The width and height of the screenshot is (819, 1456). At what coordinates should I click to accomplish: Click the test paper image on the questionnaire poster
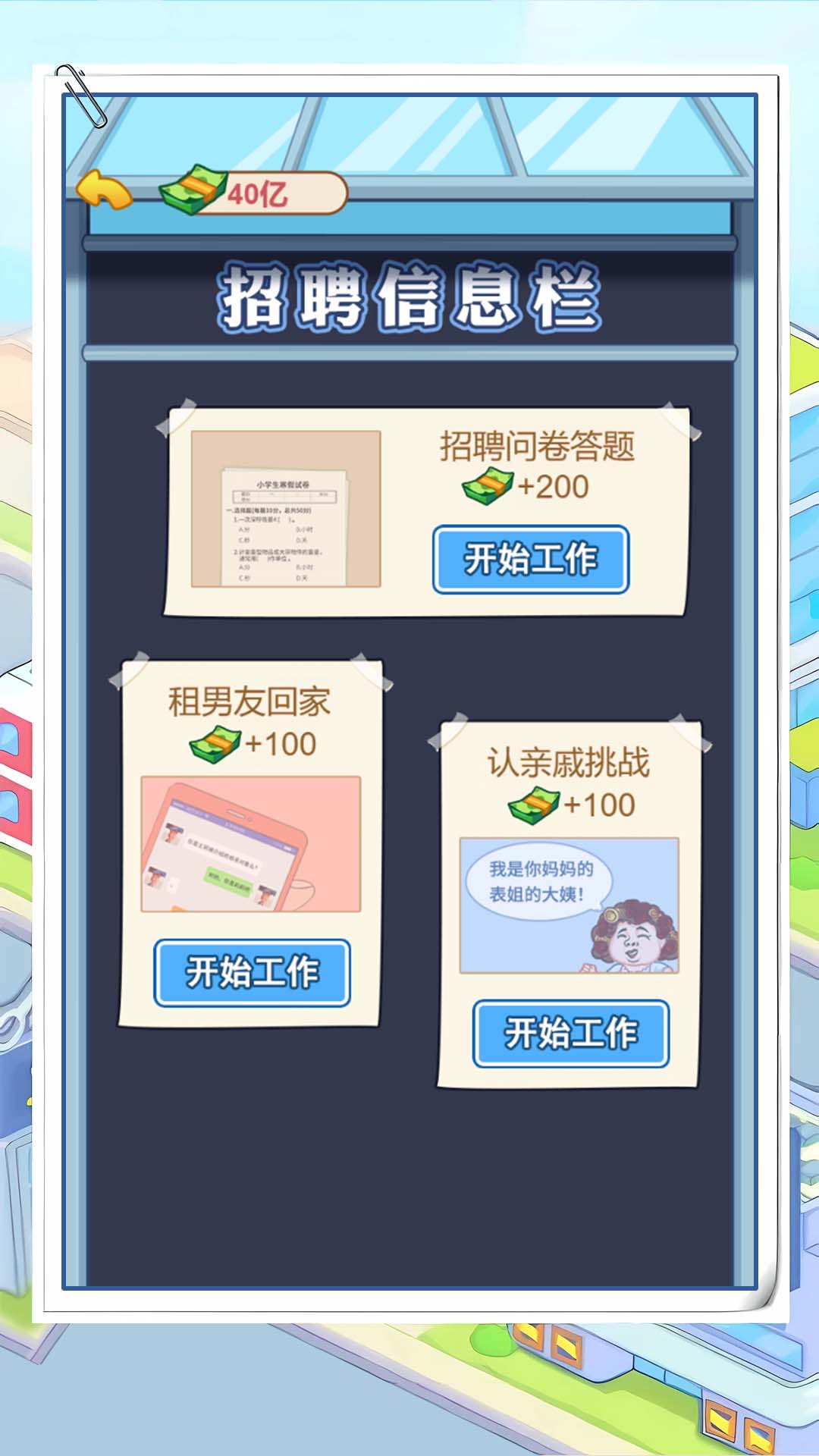tap(284, 513)
